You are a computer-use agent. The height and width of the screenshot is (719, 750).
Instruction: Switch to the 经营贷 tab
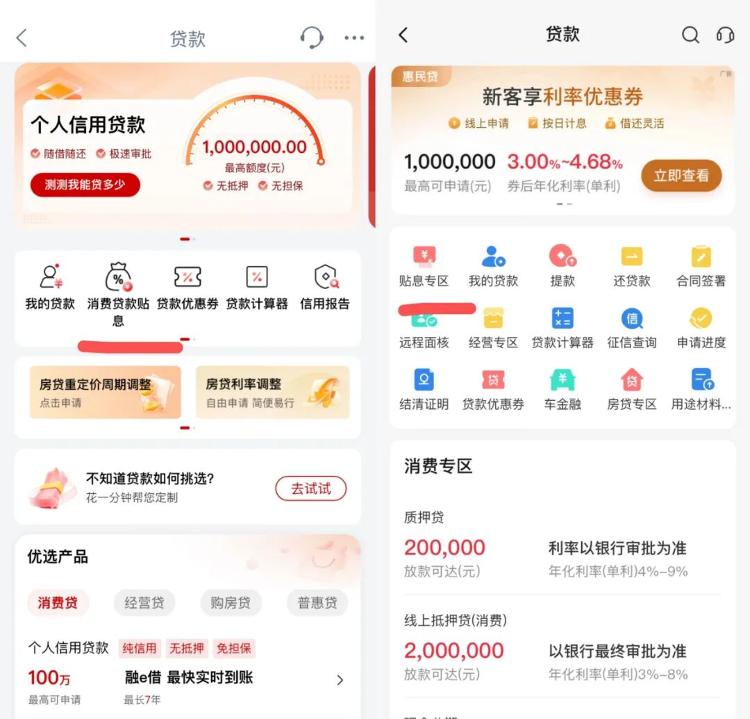click(144, 602)
